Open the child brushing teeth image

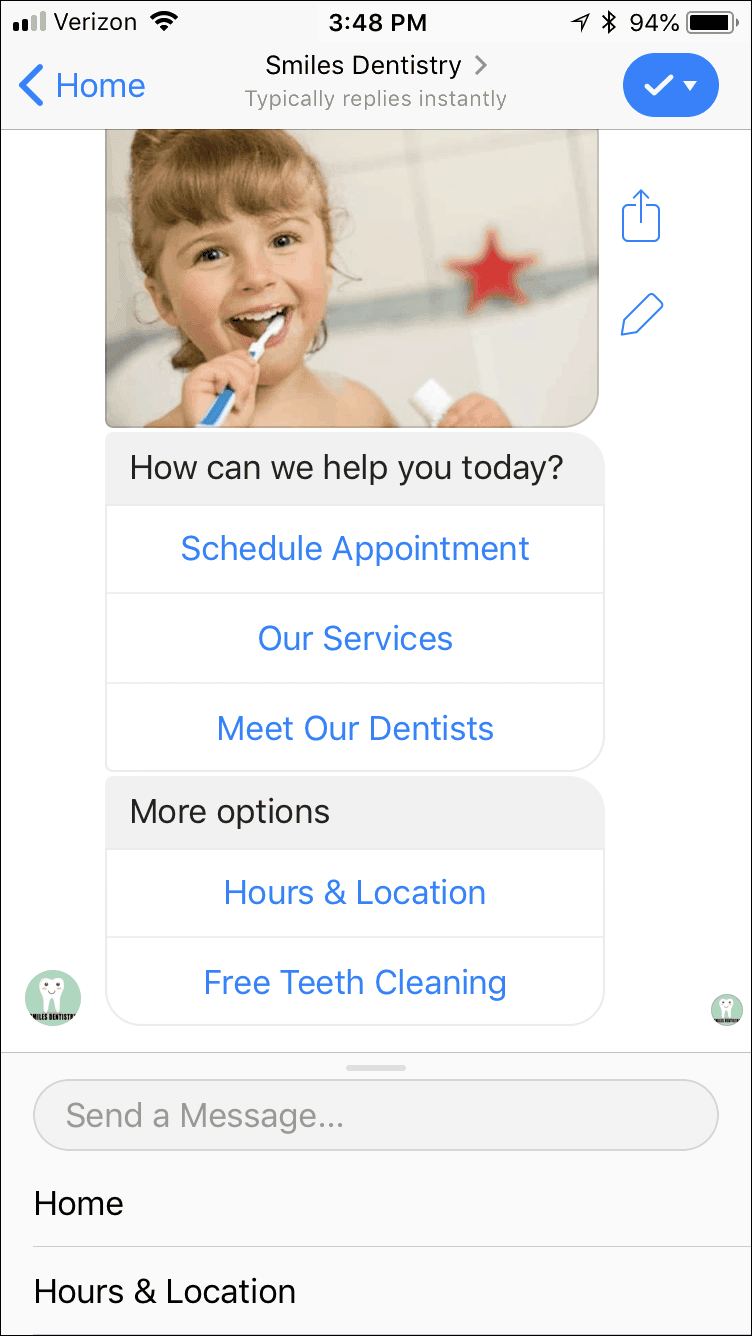pos(352,278)
